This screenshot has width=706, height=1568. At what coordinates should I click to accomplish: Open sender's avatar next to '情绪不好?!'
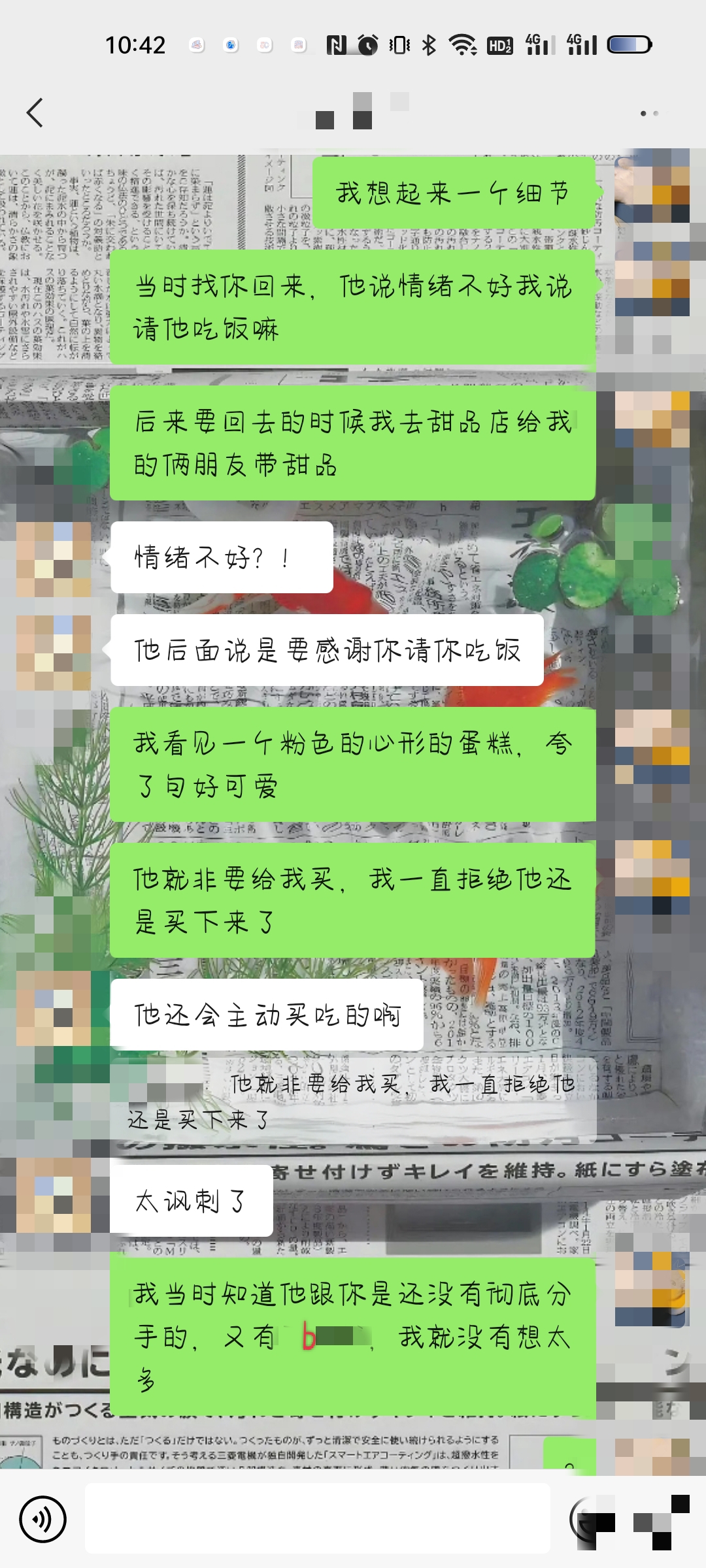coord(54,559)
